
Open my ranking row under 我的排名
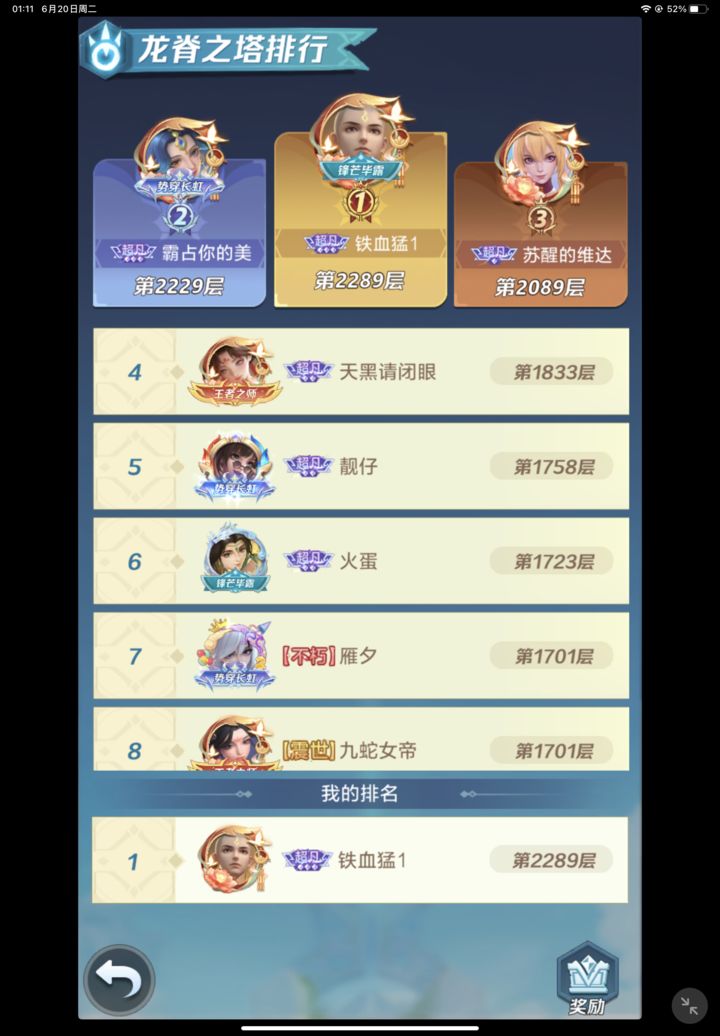coord(360,860)
